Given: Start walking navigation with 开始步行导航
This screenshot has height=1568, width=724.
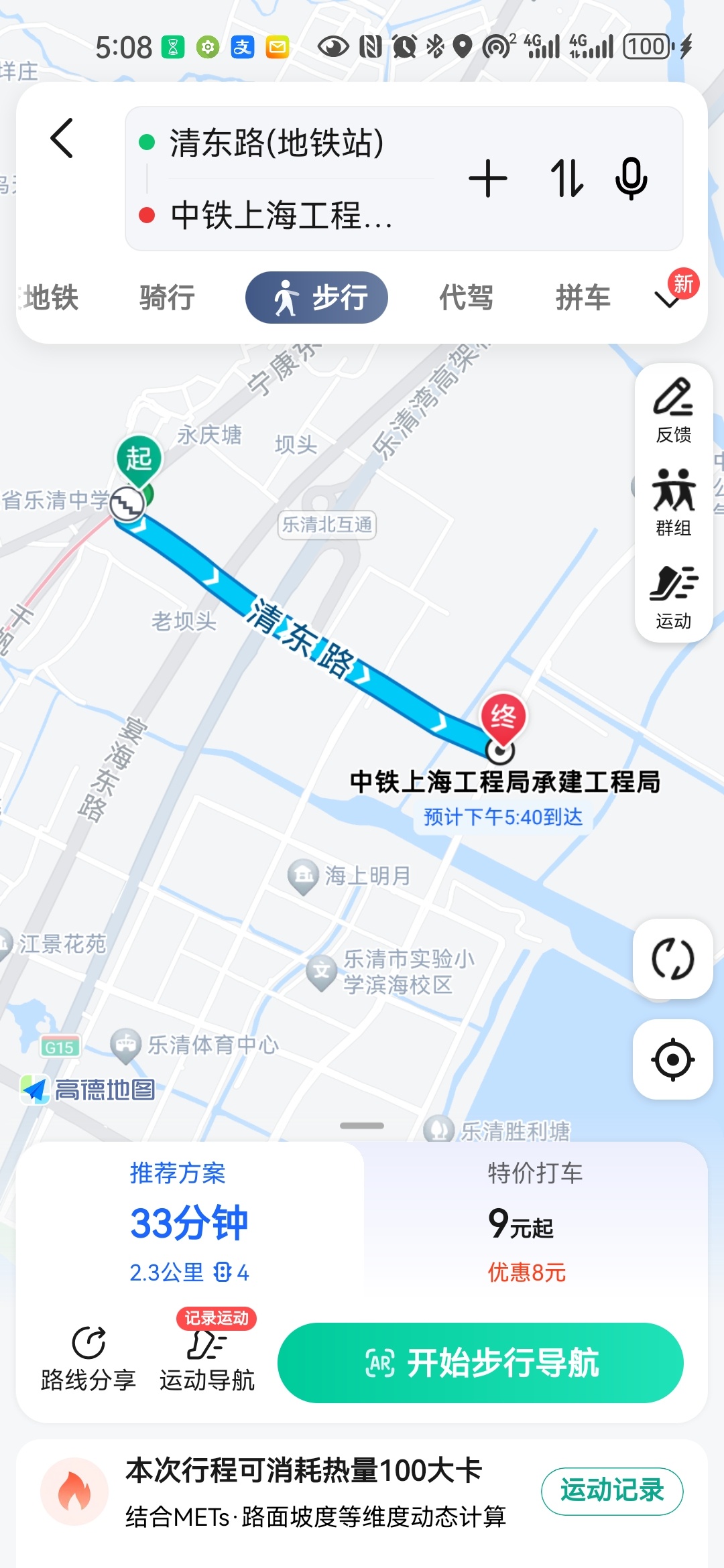Looking at the screenshot, I should pyautogui.click(x=481, y=1363).
